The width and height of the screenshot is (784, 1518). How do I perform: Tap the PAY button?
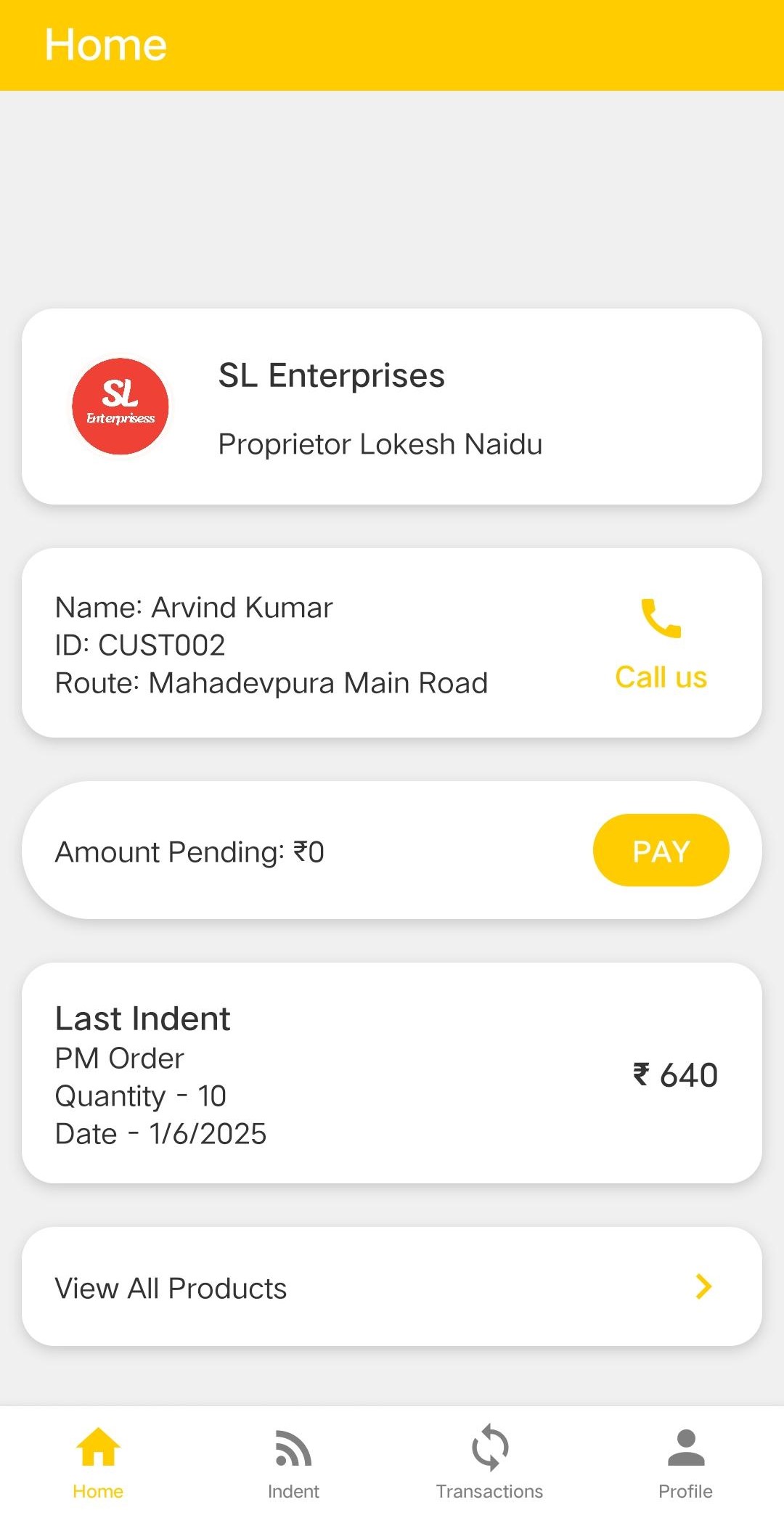[x=661, y=850]
